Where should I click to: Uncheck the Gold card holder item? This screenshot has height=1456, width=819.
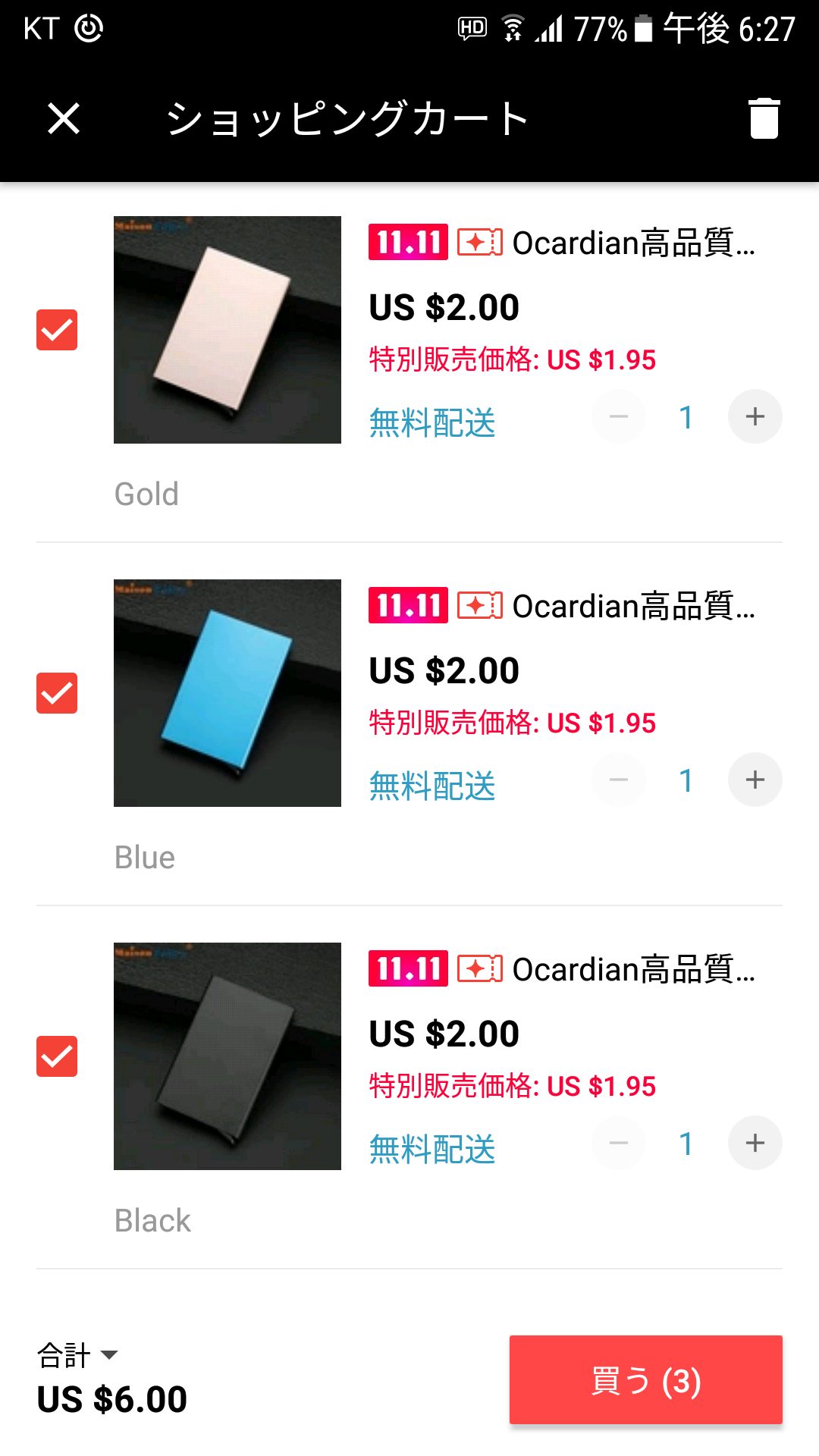[57, 330]
